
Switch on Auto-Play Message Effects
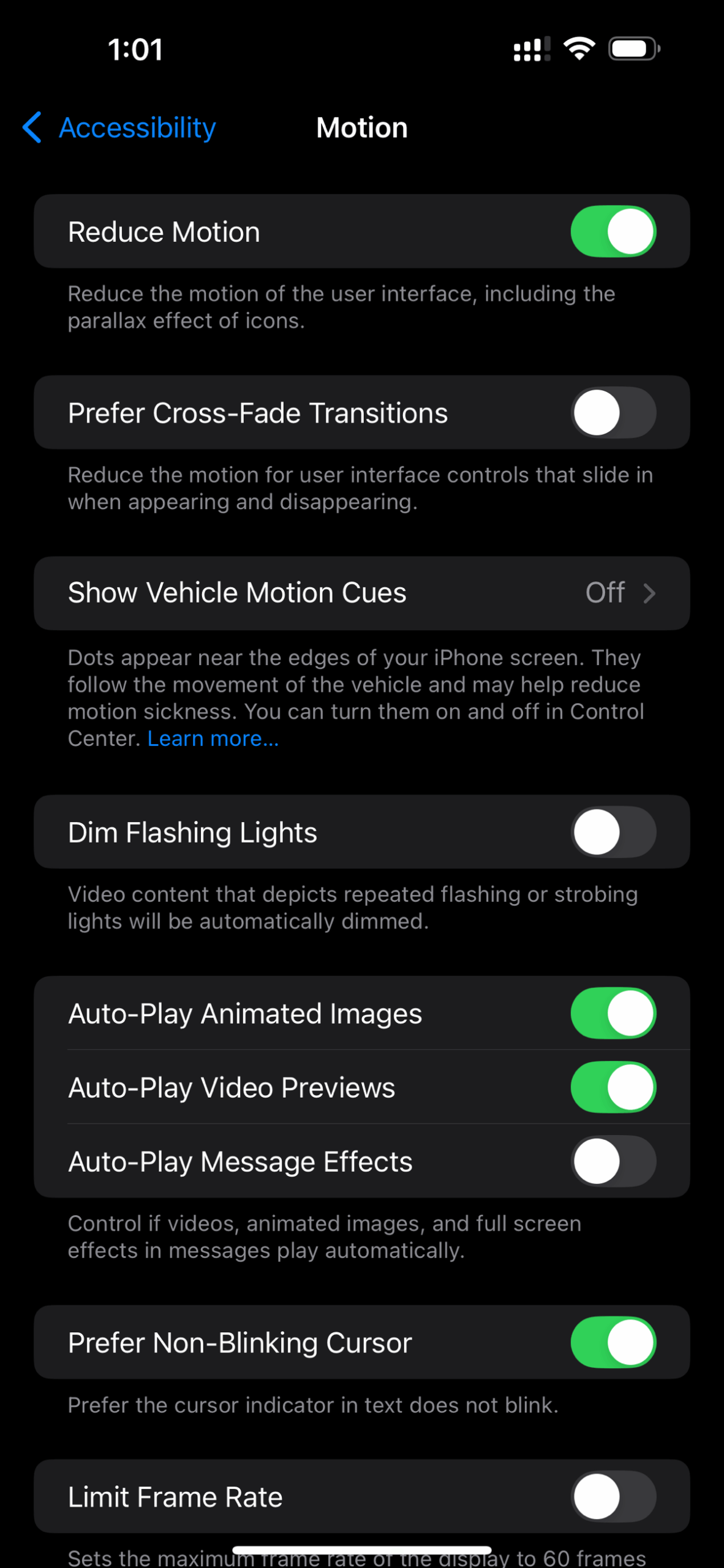(x=613, y=1161)
